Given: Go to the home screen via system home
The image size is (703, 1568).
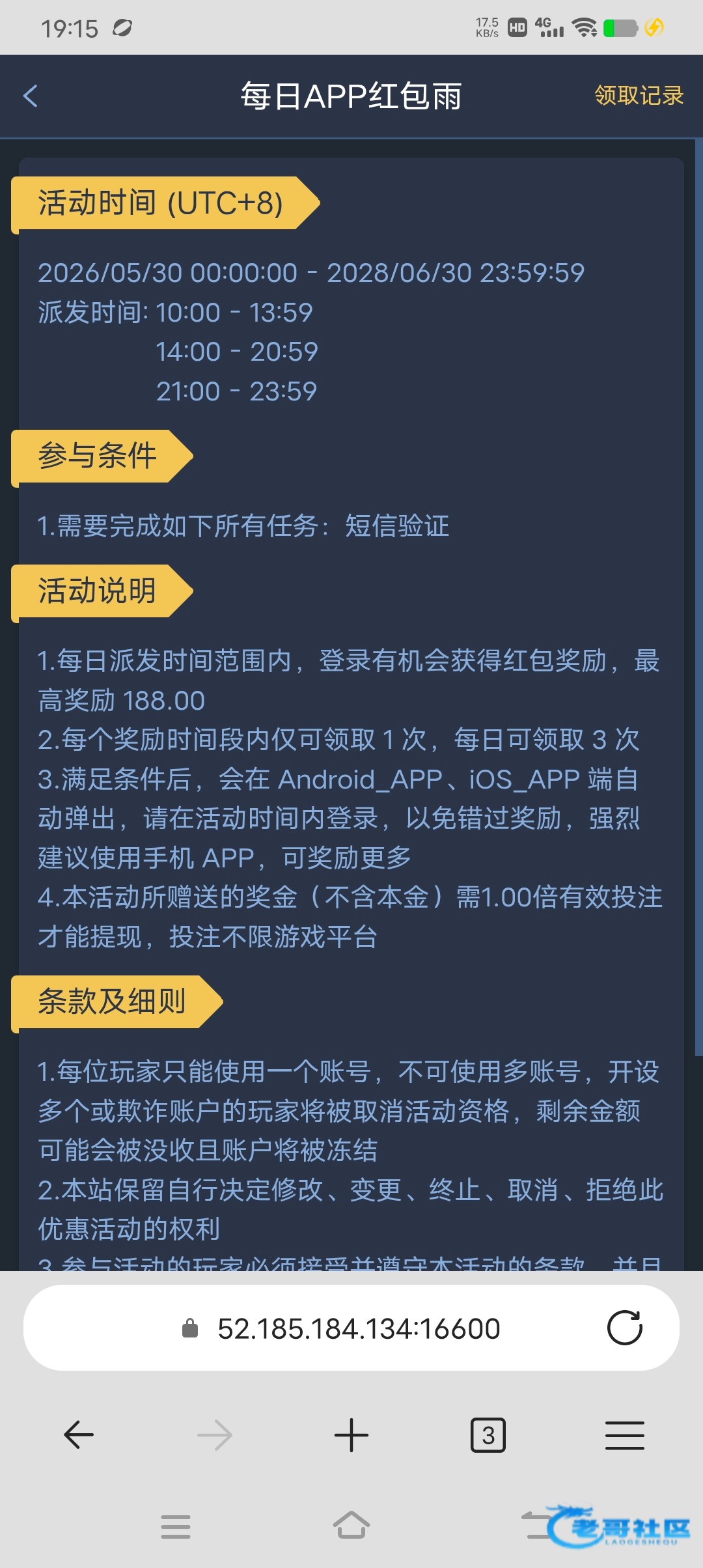Looking at the screenshot, I should pos(351,1526).
